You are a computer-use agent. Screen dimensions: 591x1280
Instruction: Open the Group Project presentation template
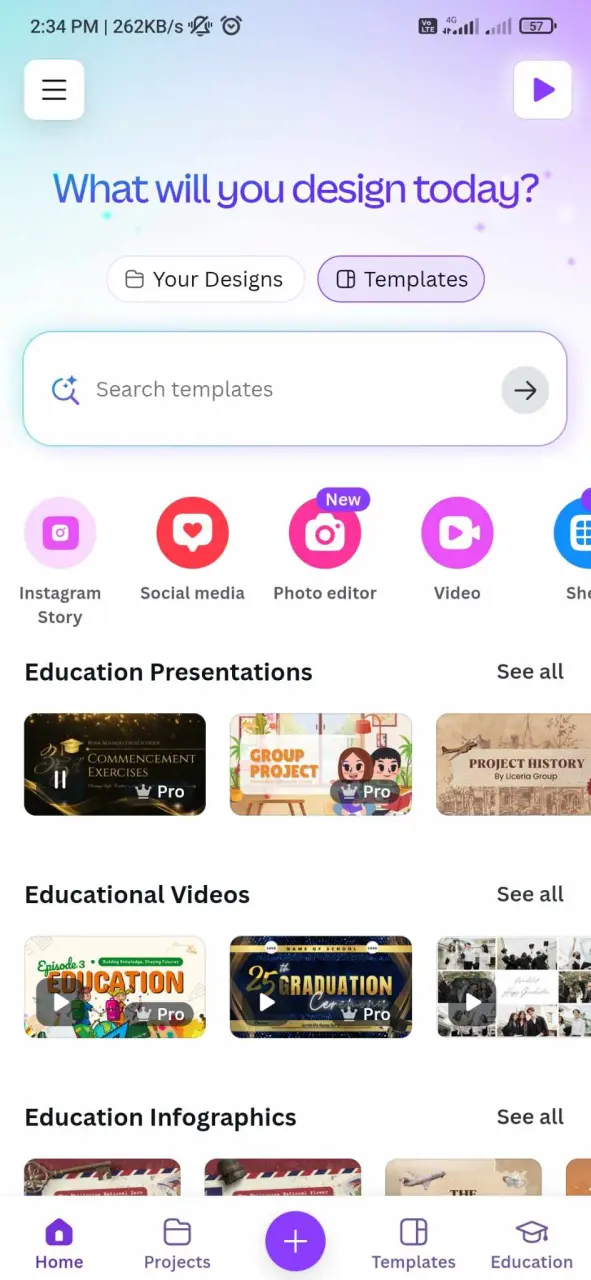click(x=321, y=764)
